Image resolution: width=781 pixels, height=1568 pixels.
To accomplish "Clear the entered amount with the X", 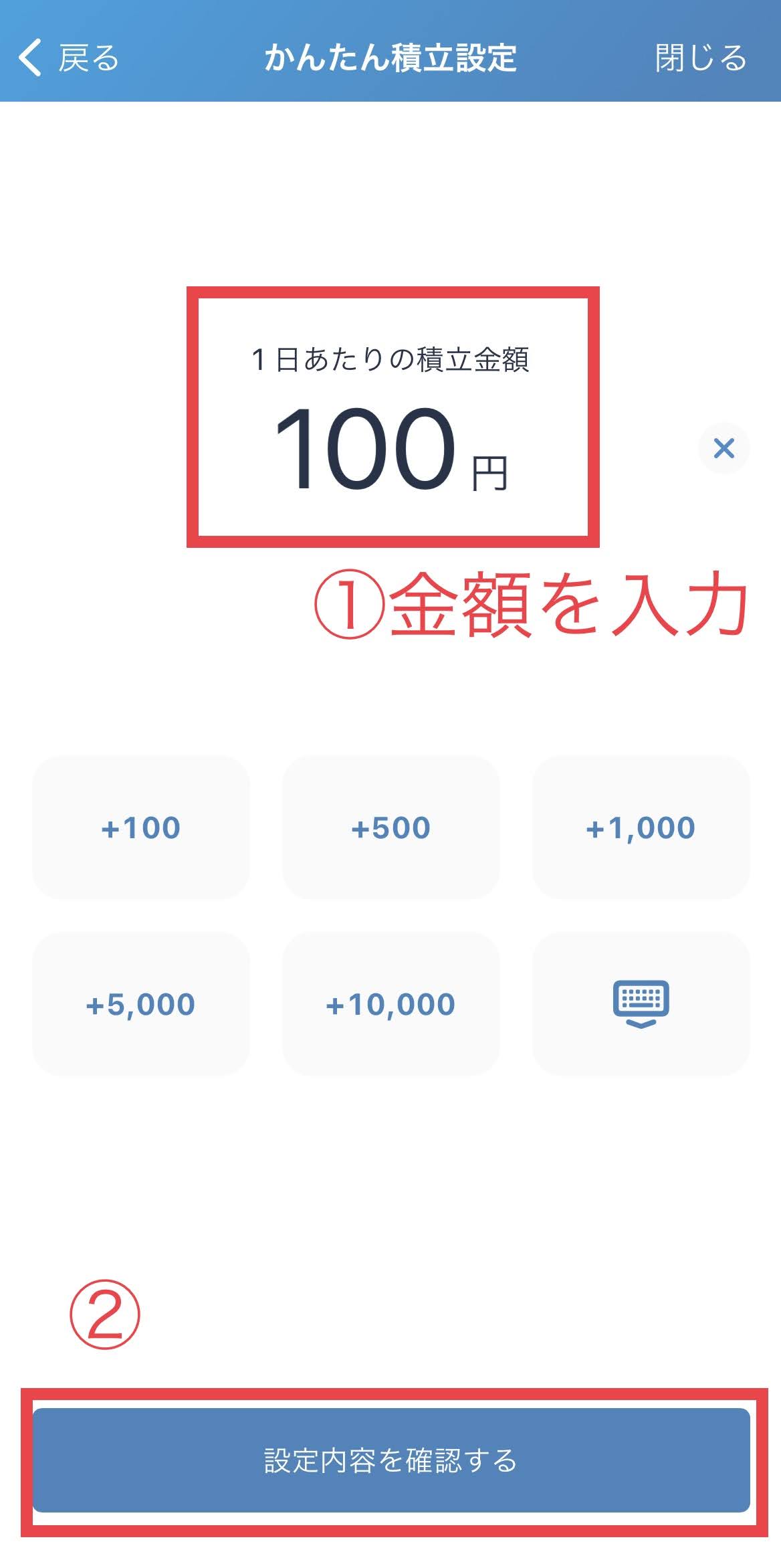I will coord(723,448).
